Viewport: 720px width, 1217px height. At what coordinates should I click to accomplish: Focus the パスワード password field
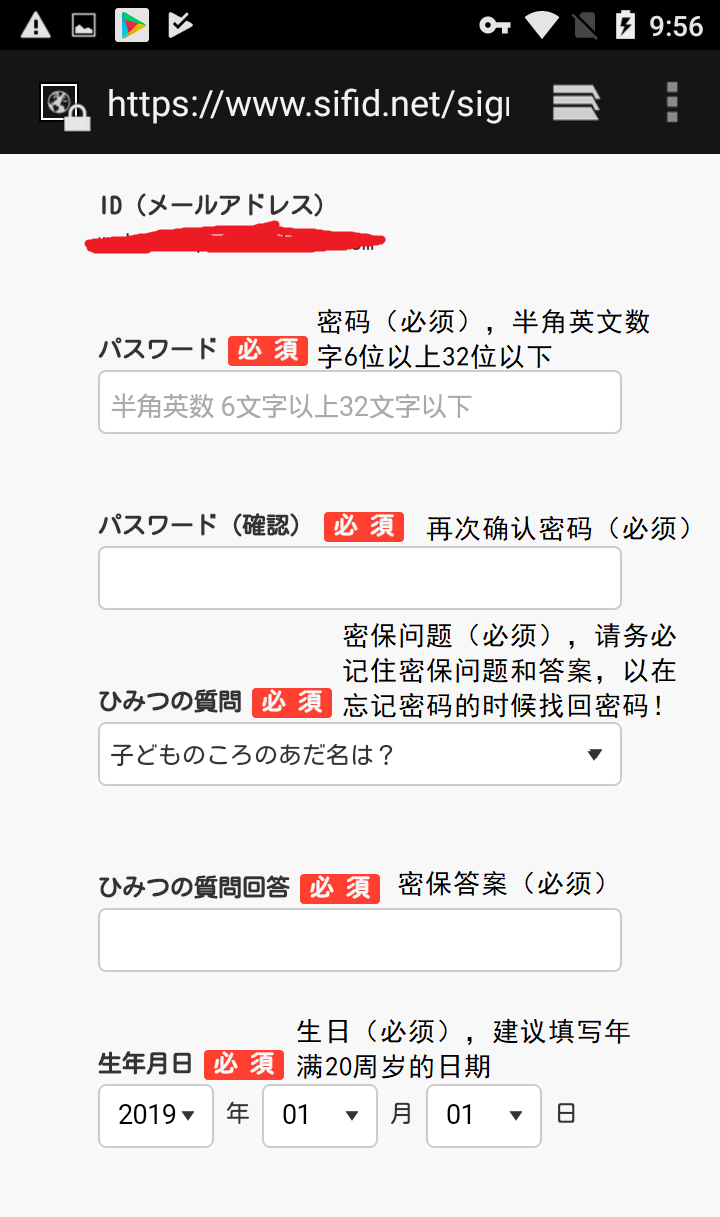[359, 402]
